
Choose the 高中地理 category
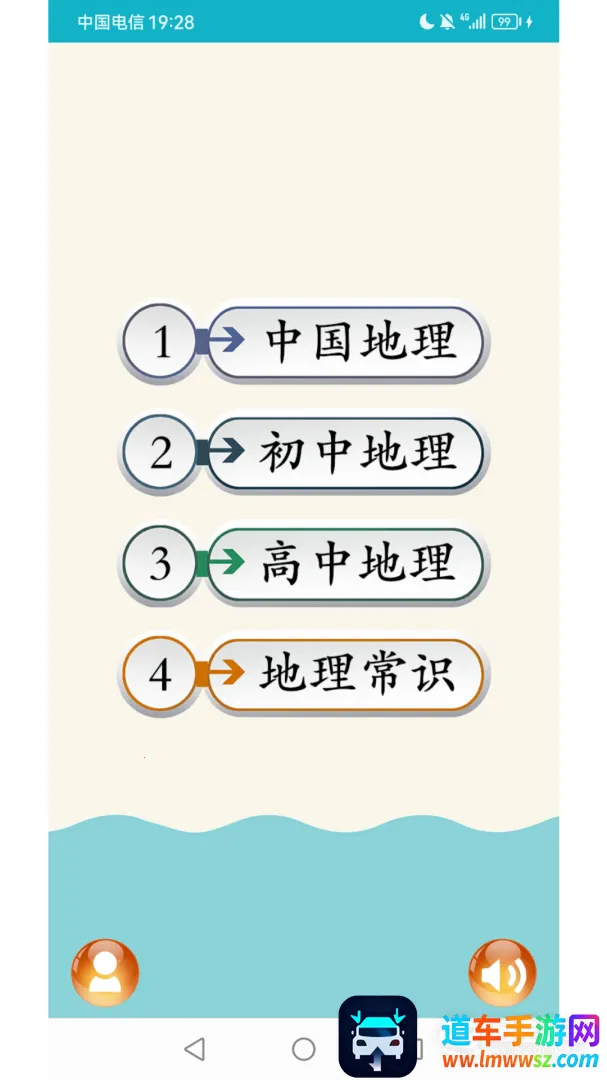[345, 564]
